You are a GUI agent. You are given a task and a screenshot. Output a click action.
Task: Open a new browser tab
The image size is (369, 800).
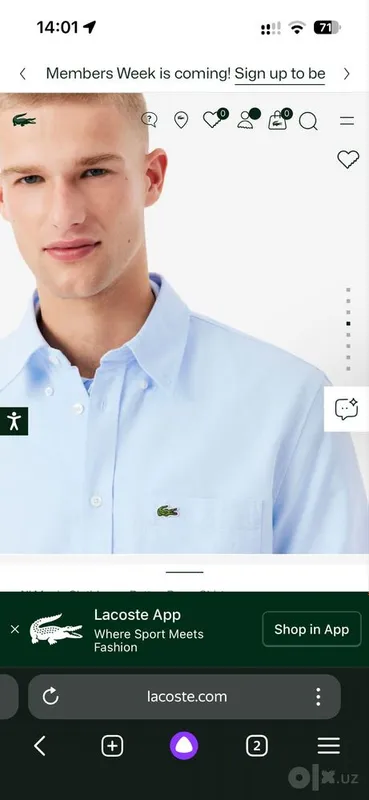pyautogui.click(x=112, y=746)
